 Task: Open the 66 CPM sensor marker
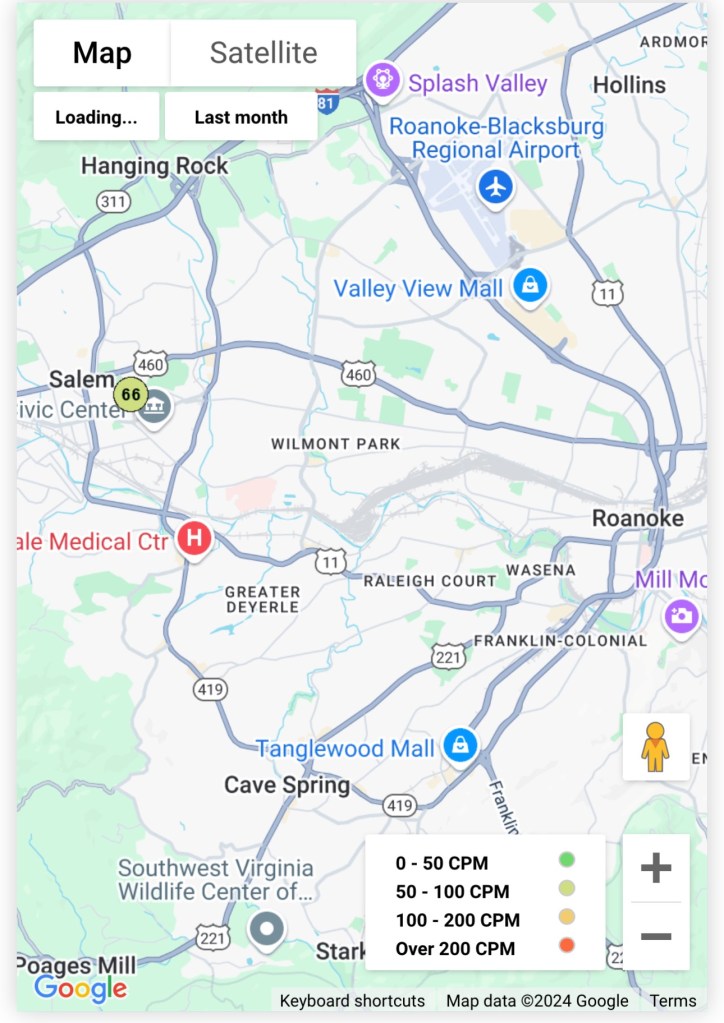point(131,394)
